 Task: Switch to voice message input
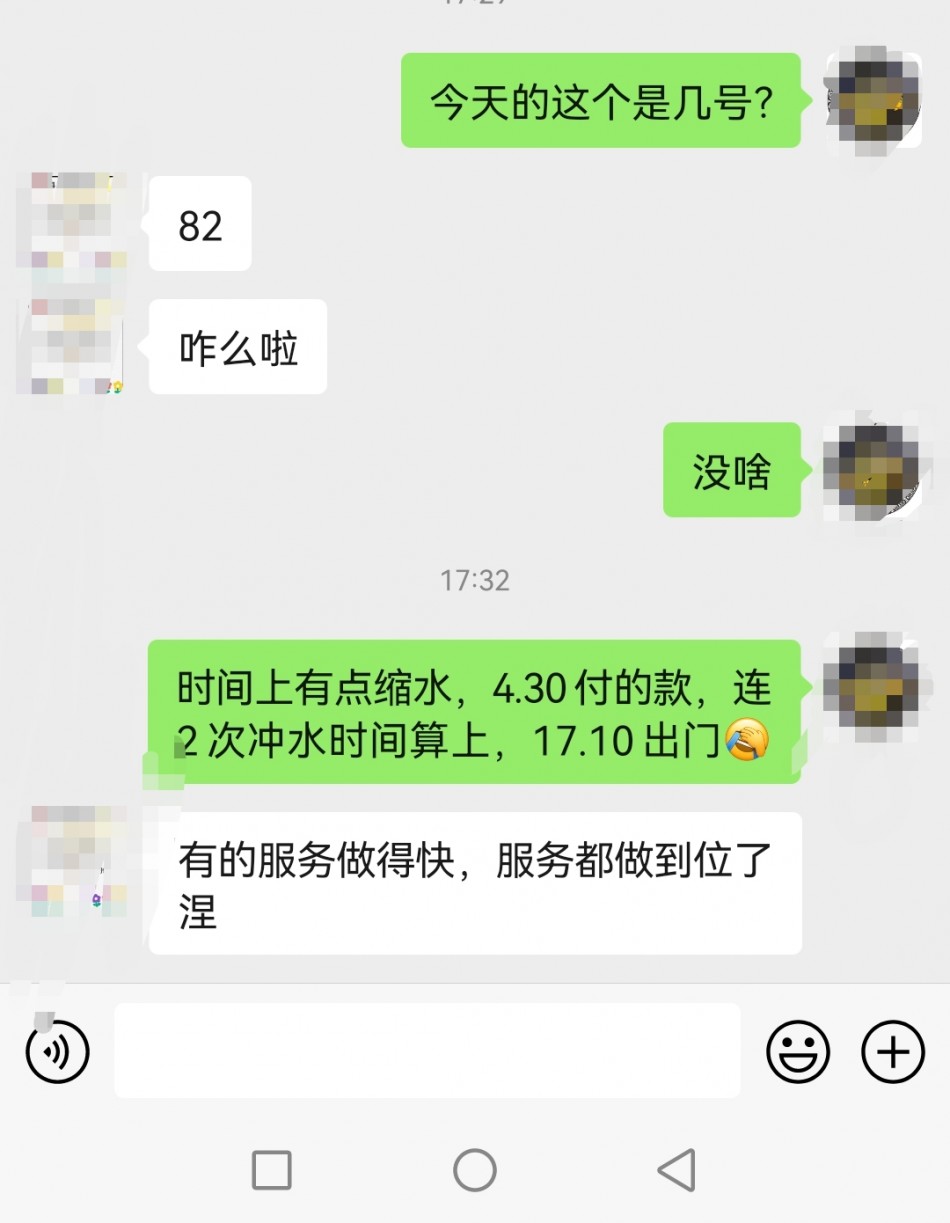coord(57,1051)
